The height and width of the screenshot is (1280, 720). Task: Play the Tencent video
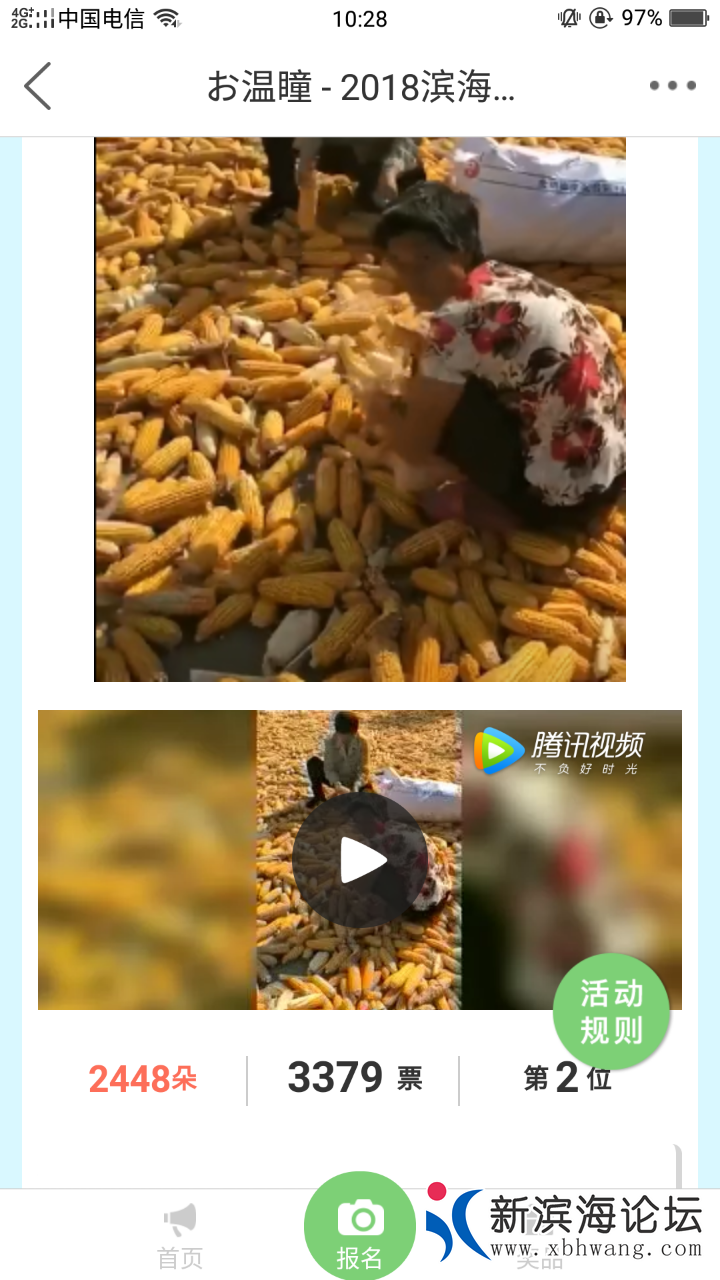click(360, 860)
